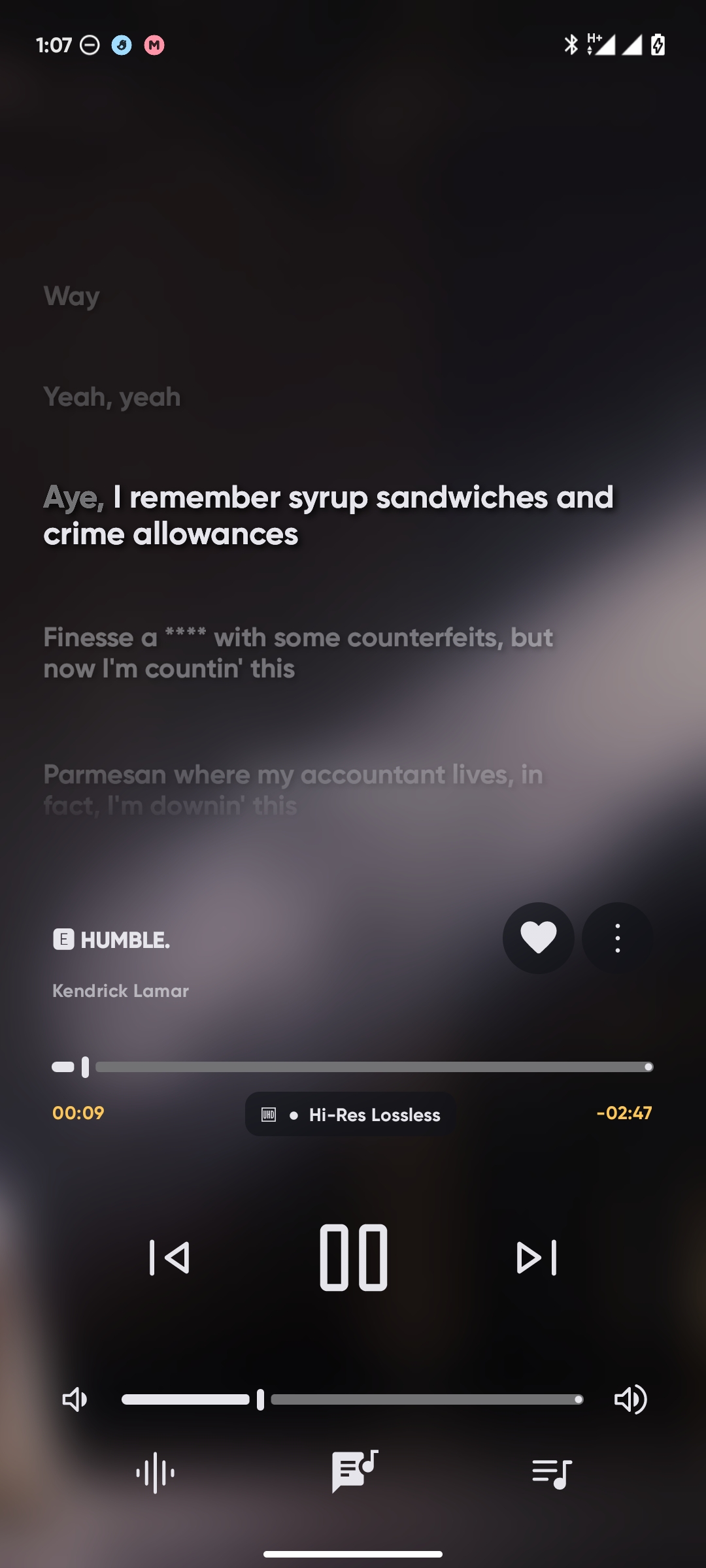
Task: Go back to the previous track
Action: (169, 1258)
